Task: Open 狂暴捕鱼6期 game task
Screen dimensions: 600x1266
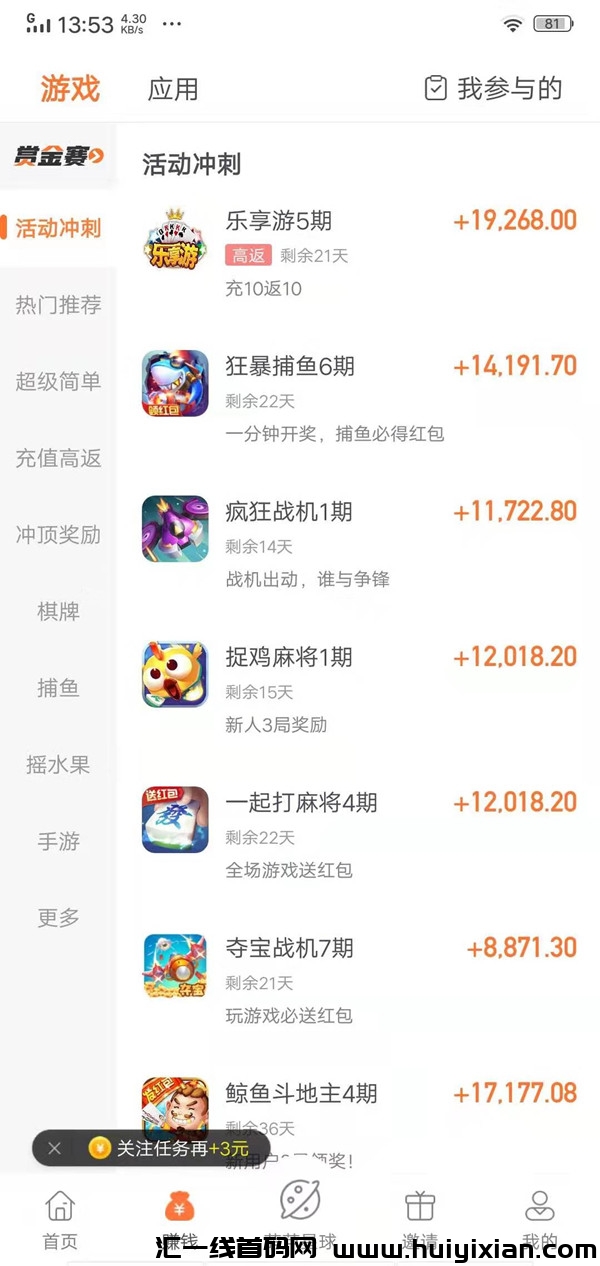Action: coord(360,397)
